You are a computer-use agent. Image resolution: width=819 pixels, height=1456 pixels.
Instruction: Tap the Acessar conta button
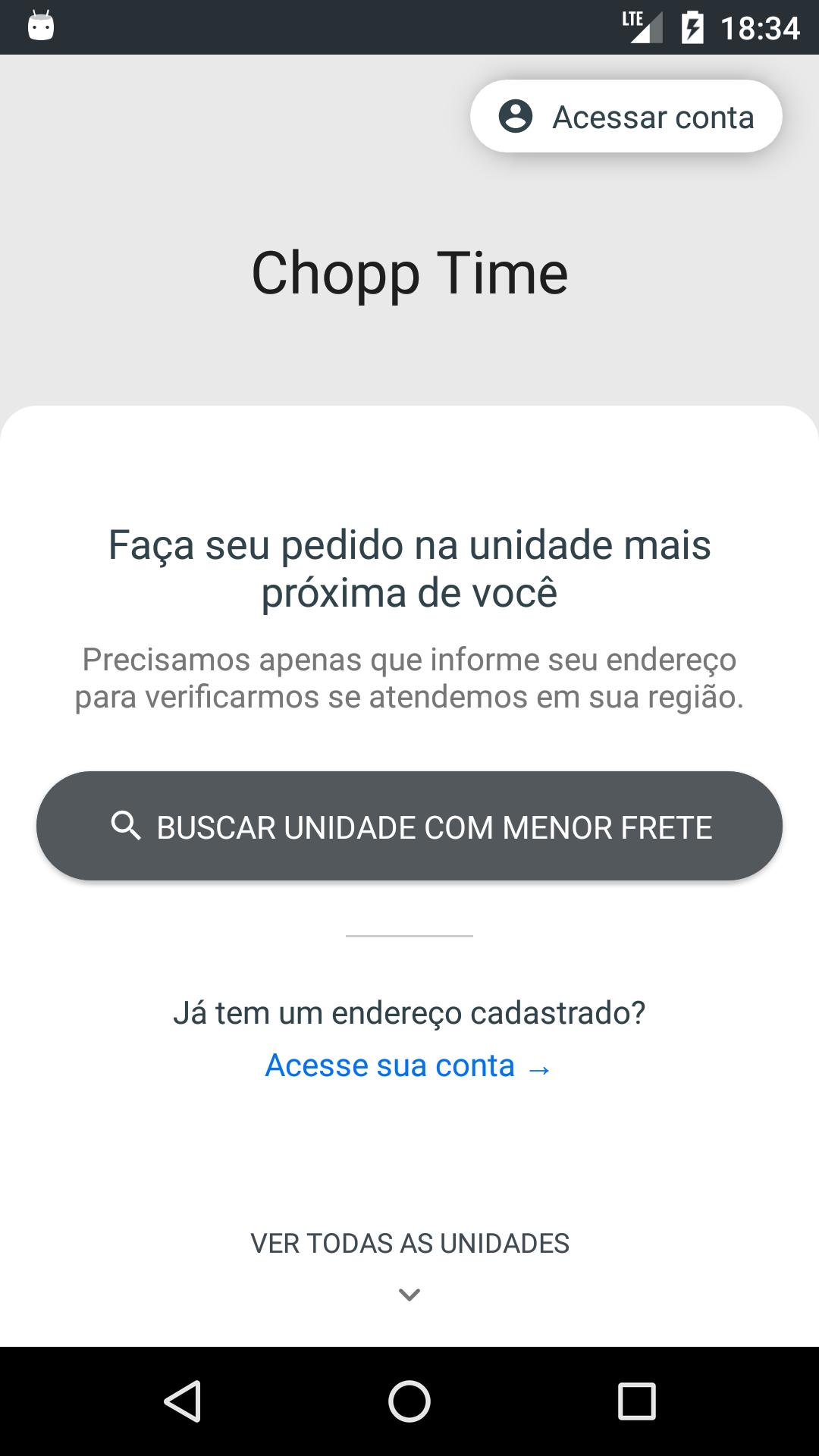(626, 117)
